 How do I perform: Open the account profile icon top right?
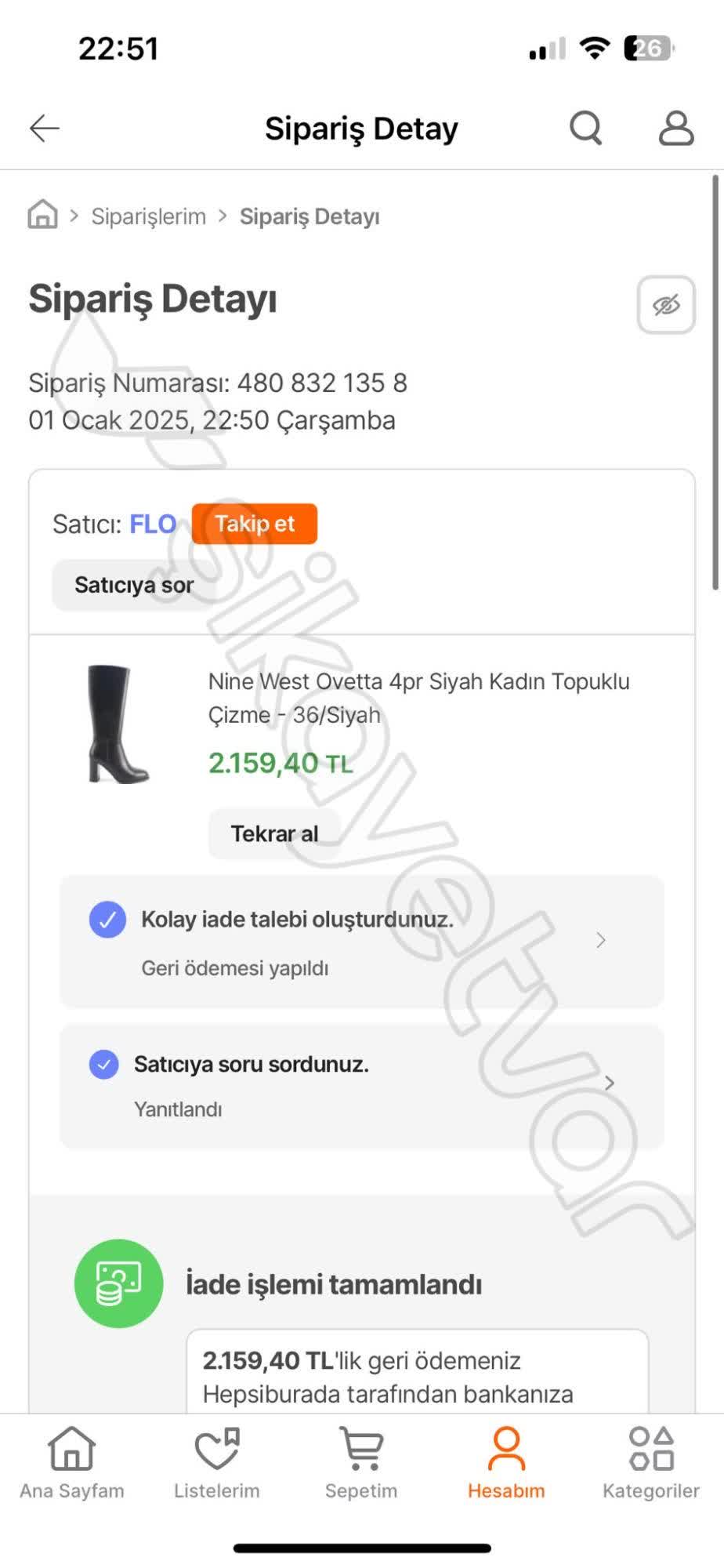[x=675, y=128]
